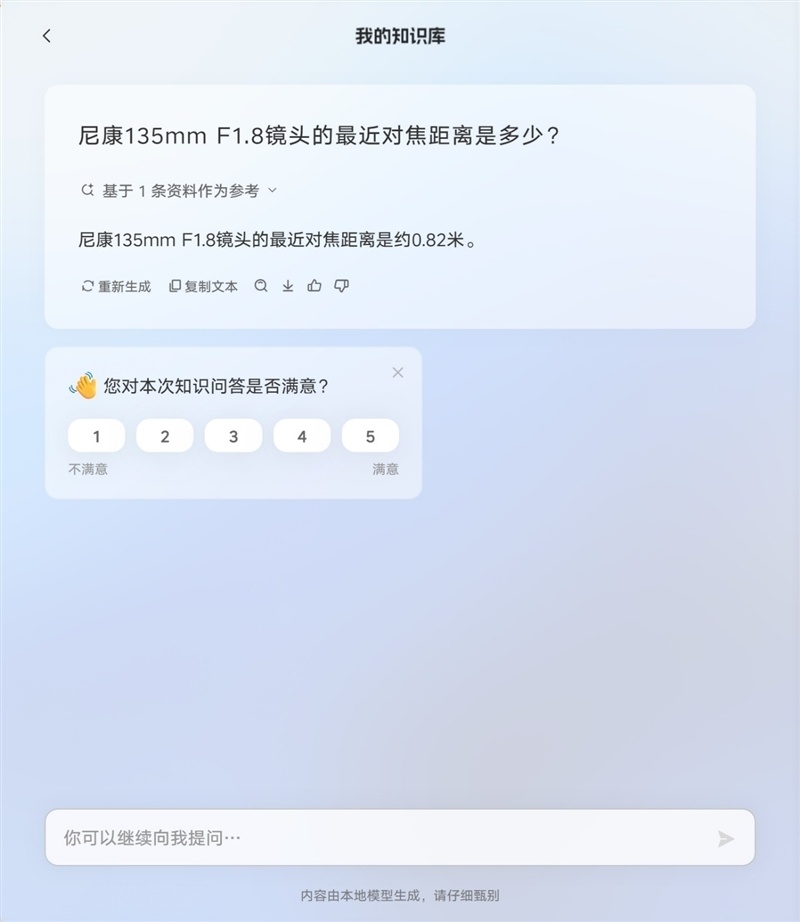This screenshot has height=922, width=800.
Task: Click rating 2 in the feedback prompt
Action: [x=165, y=436]
